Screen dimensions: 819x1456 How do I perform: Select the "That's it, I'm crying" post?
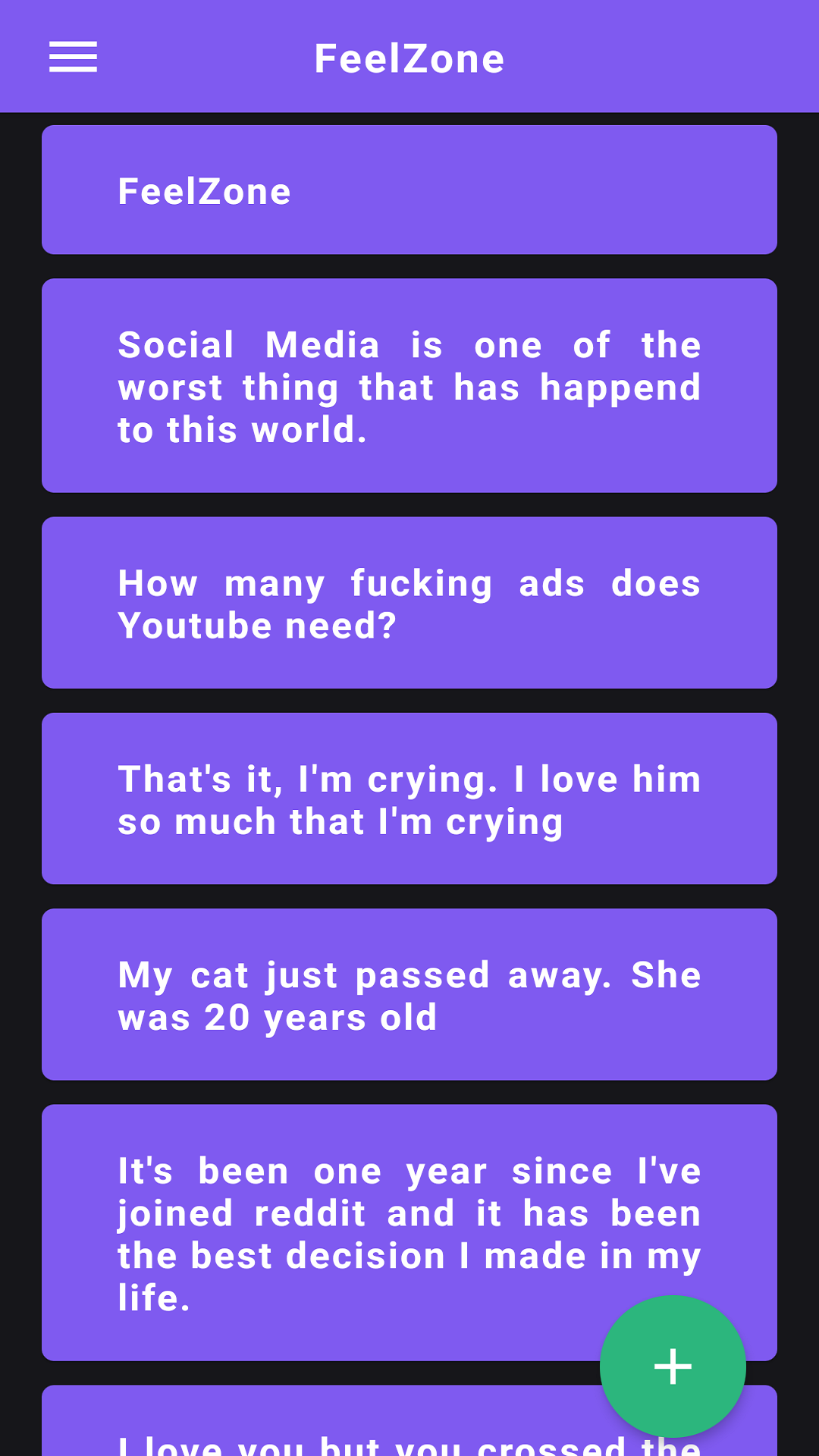click(x=409, y=798)
